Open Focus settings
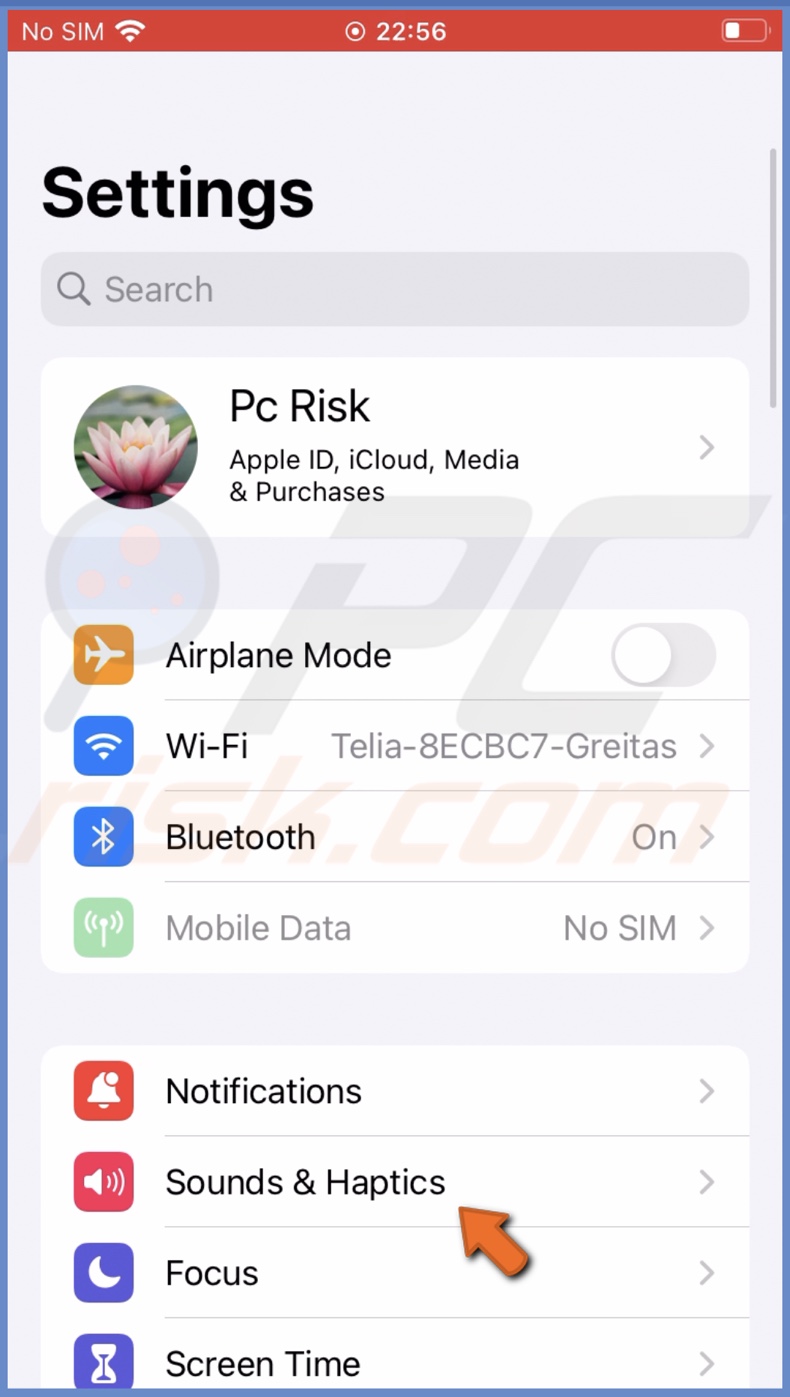790x1397 pixels. 394,1273
